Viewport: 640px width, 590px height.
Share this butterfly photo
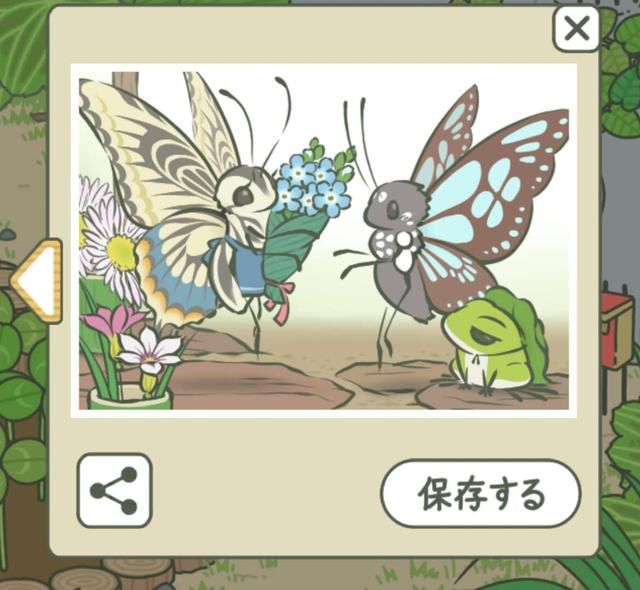114,491
